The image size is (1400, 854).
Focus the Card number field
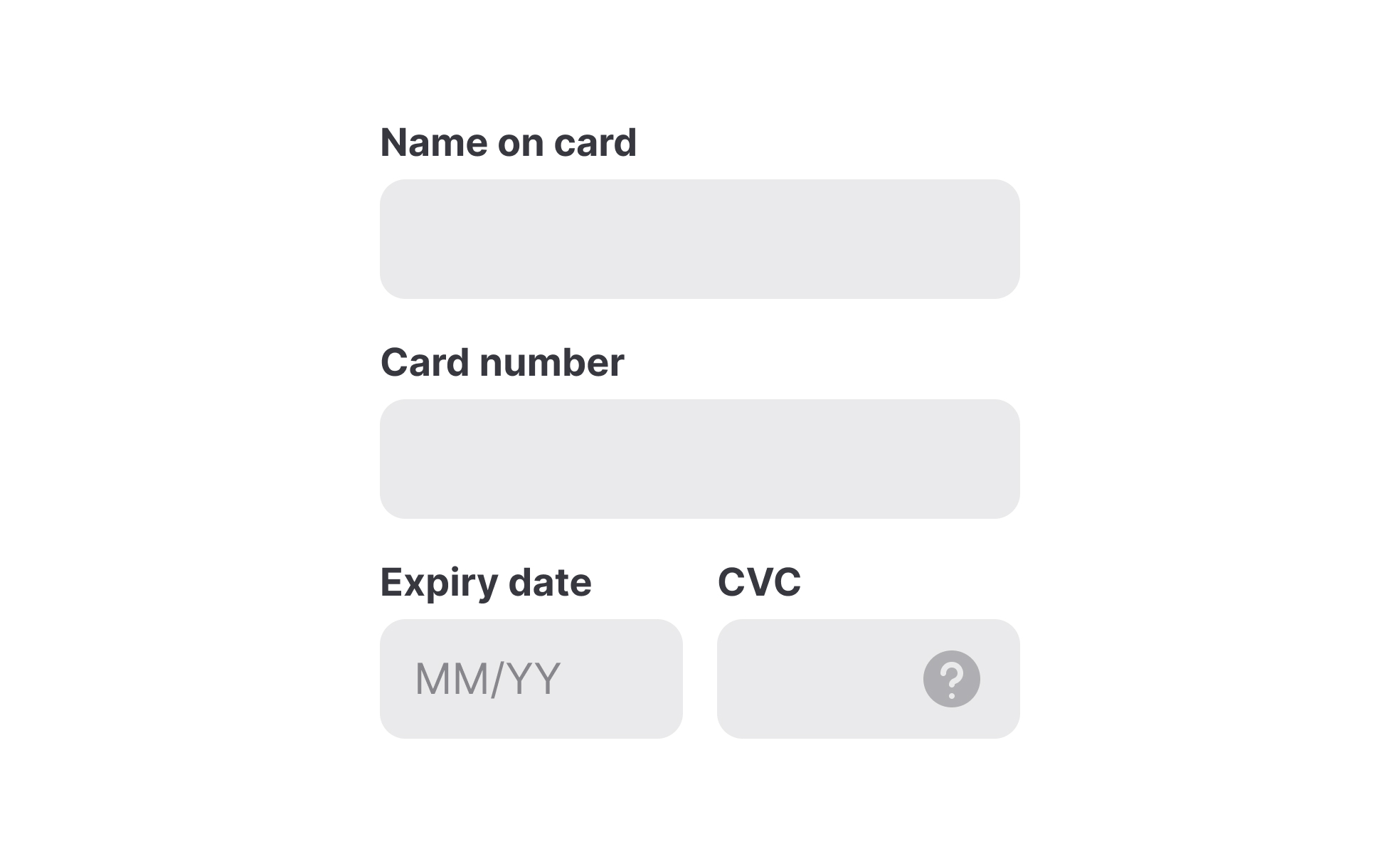tap(699, 459)
